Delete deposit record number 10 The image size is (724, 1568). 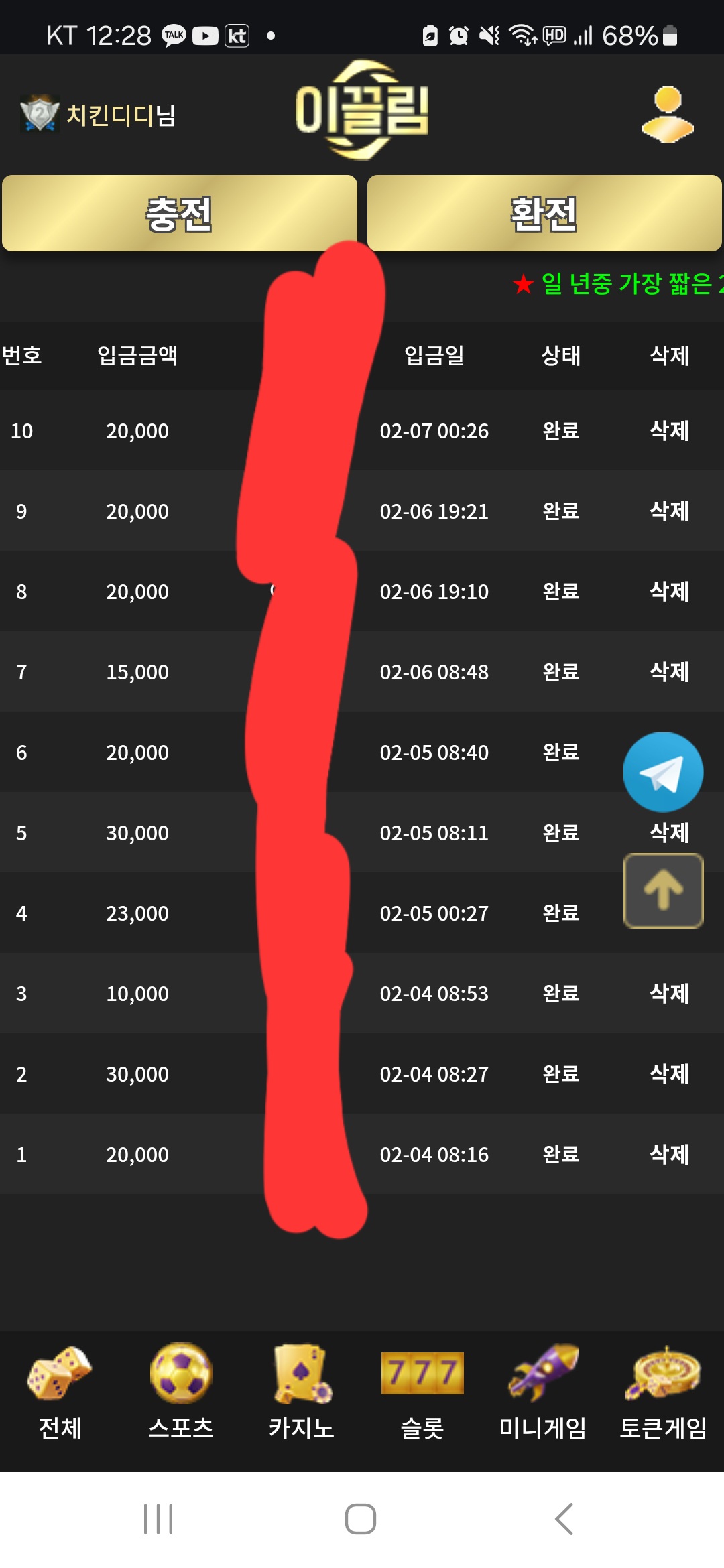pos(669,431)
